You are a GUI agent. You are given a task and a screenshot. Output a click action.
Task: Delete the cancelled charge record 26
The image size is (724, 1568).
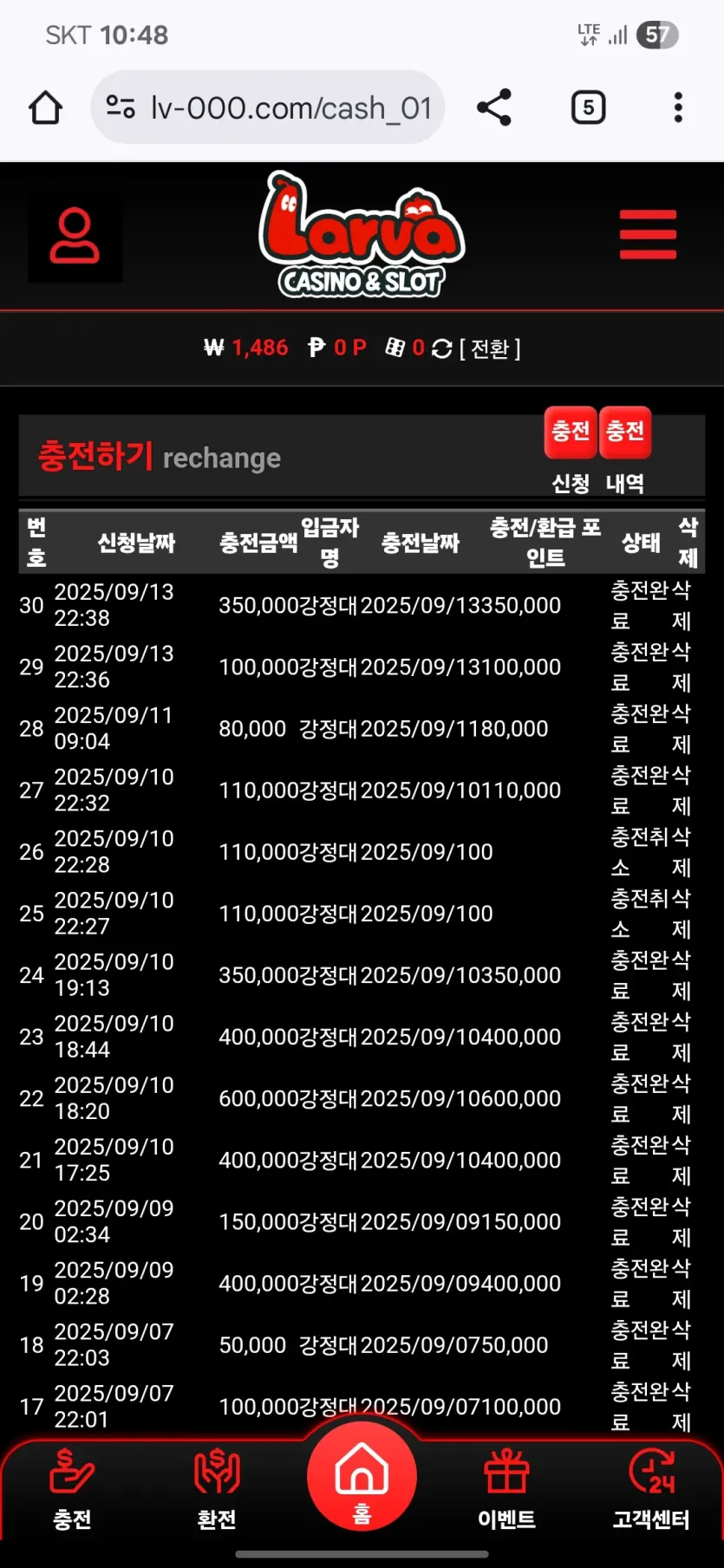click(682, 852)
